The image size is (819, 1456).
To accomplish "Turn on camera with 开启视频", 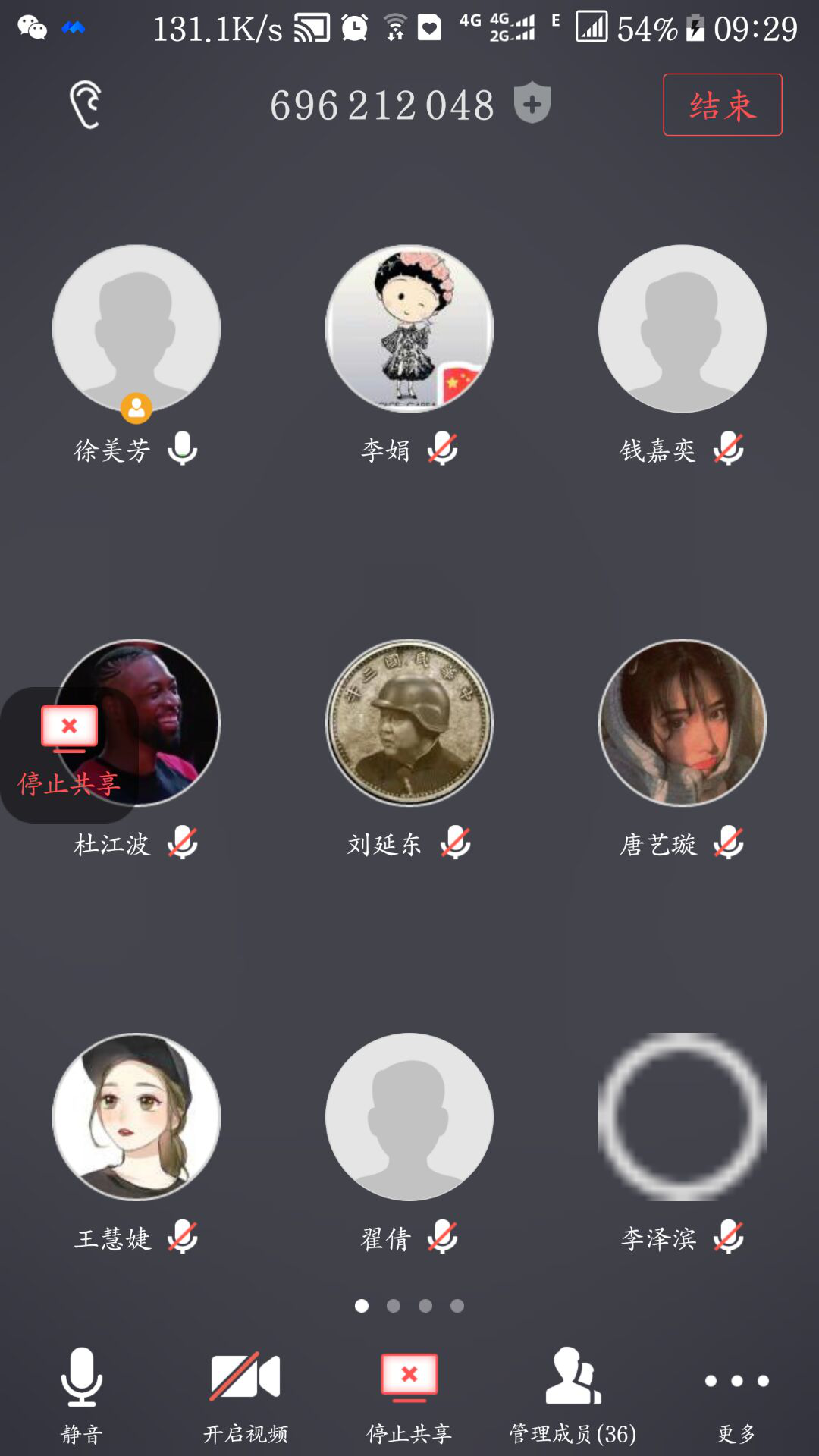I will pos(245,1394).
